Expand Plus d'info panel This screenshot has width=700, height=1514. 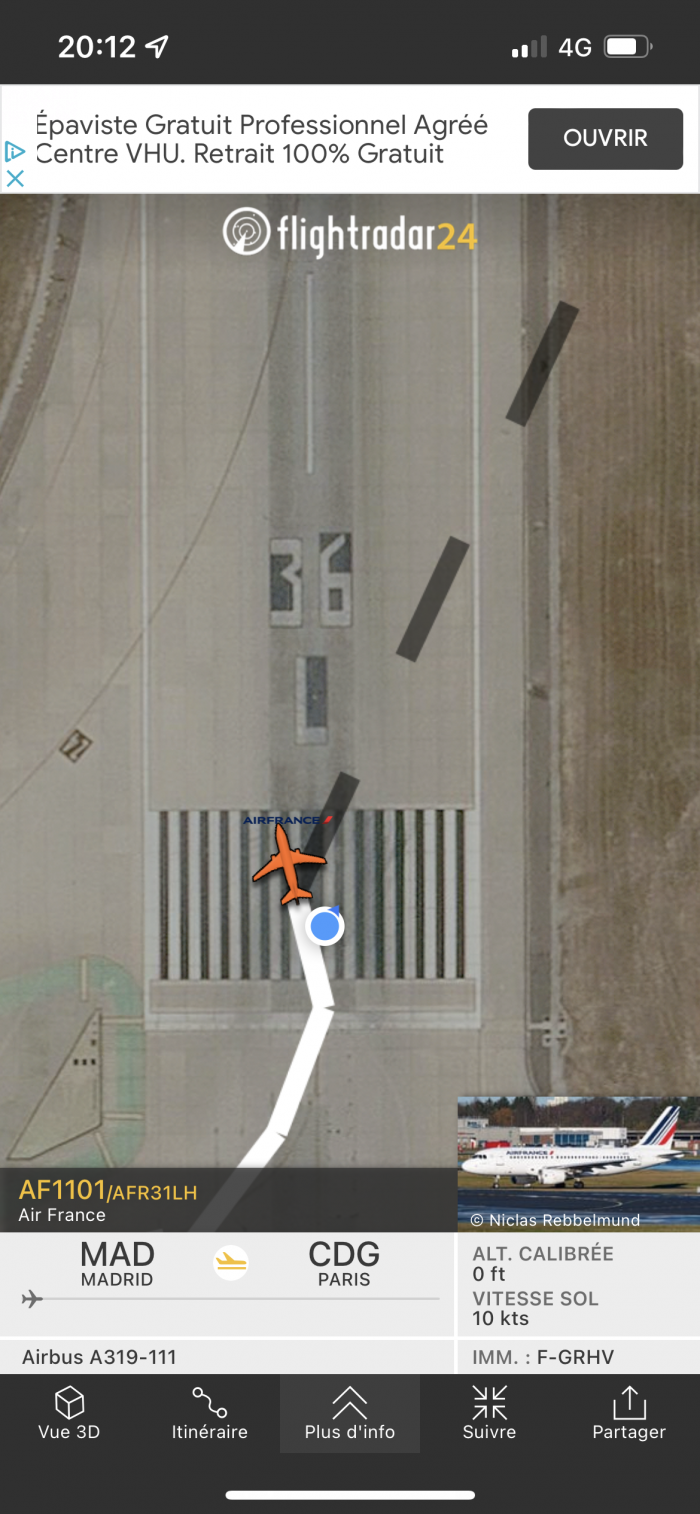coord(349,1412)
